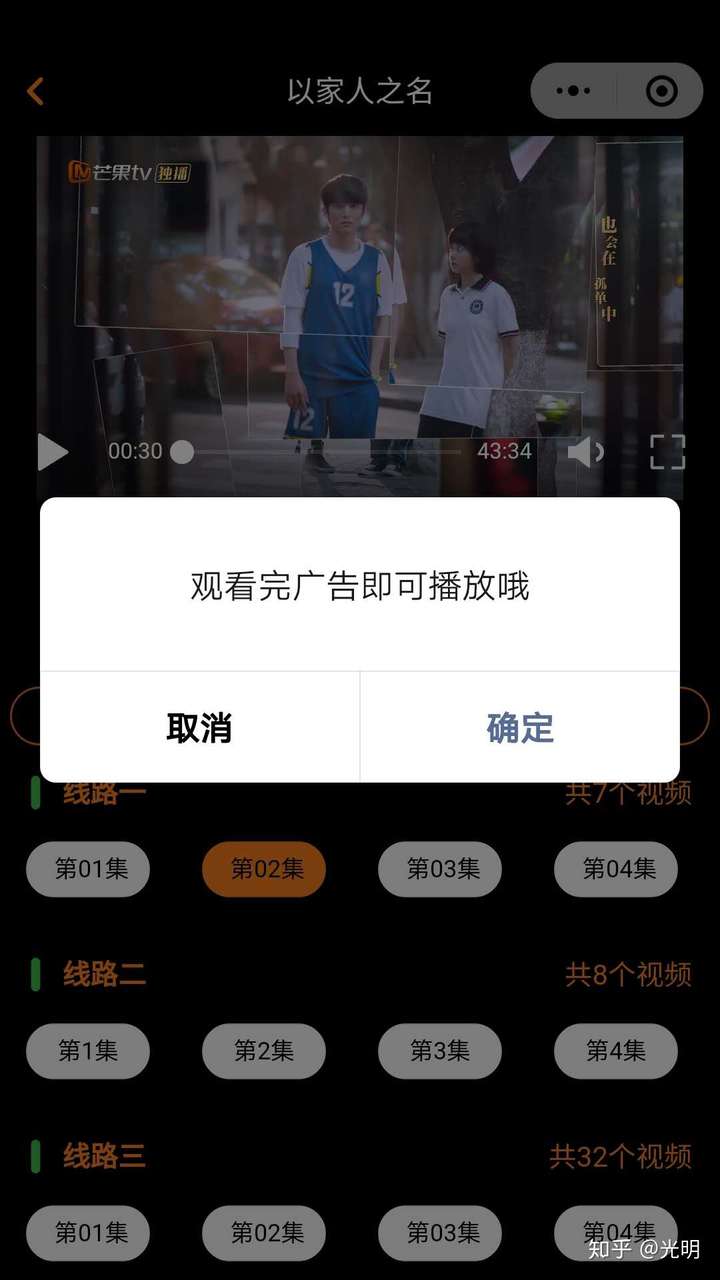Select 第01集 under 线路一
The width and height of the screenshot is (720, 1280).
click(x=88, y=868)
